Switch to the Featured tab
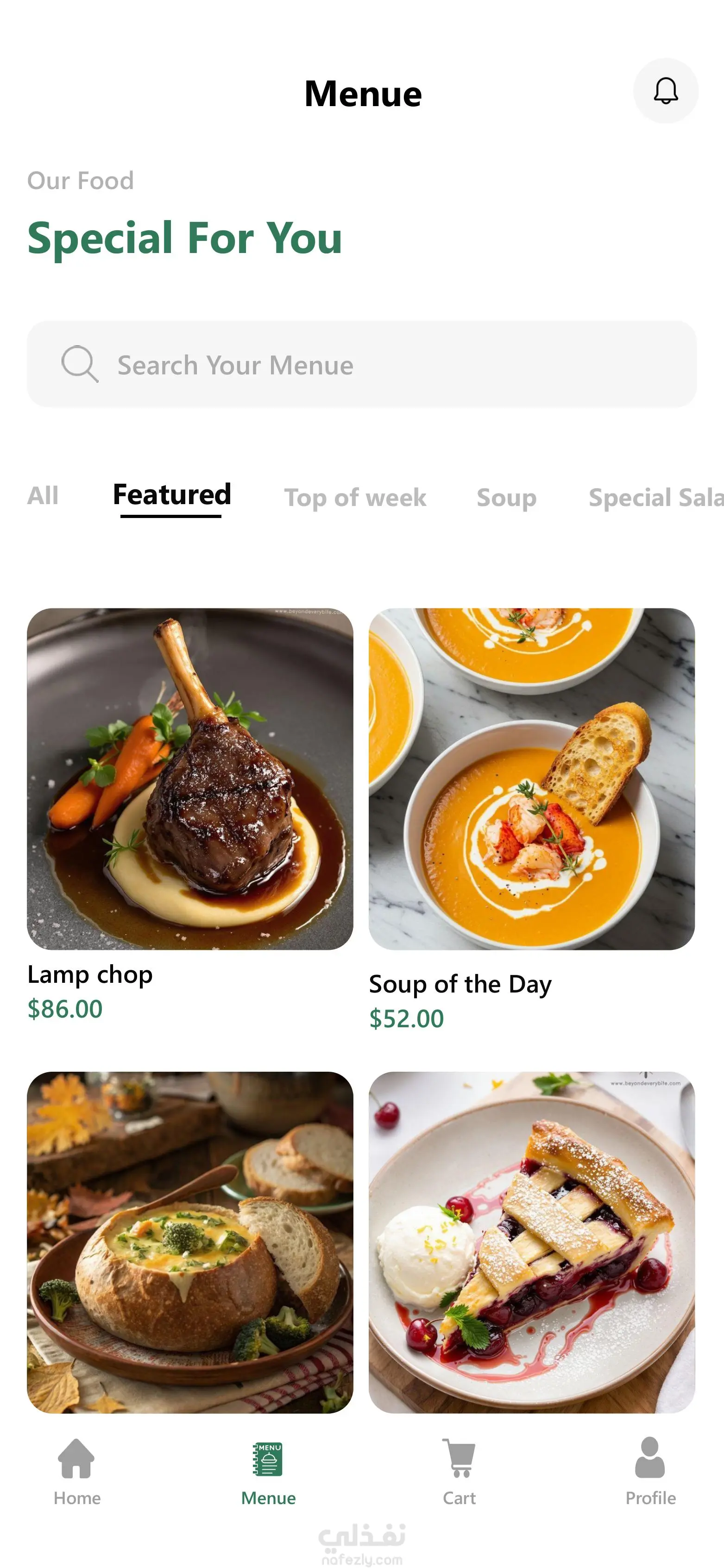The width and height of the screenshot is (724, 1568). pyautogui.click(x=171, y=495)
